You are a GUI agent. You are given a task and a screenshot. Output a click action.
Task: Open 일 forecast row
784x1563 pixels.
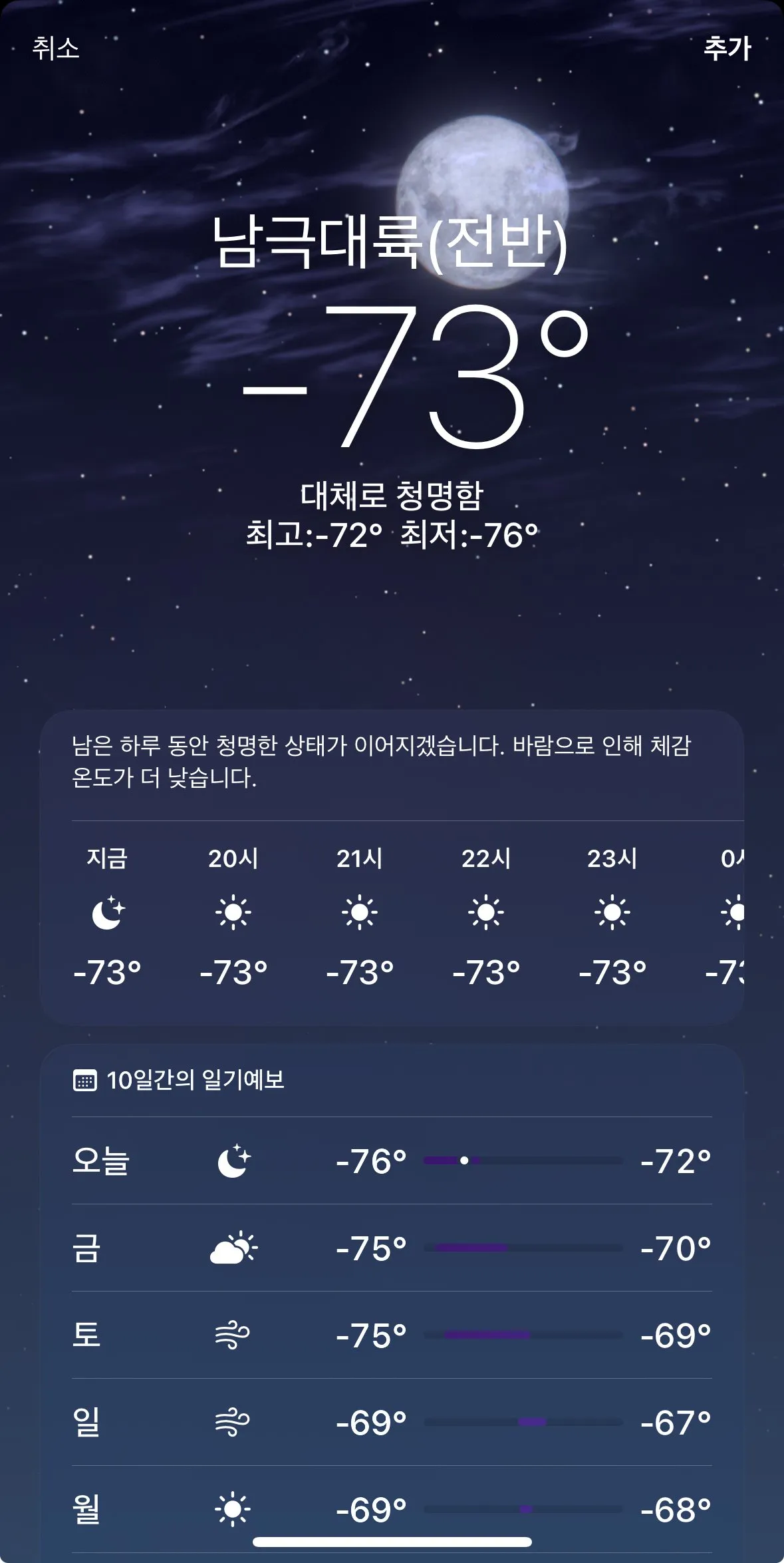(391, 1423)
